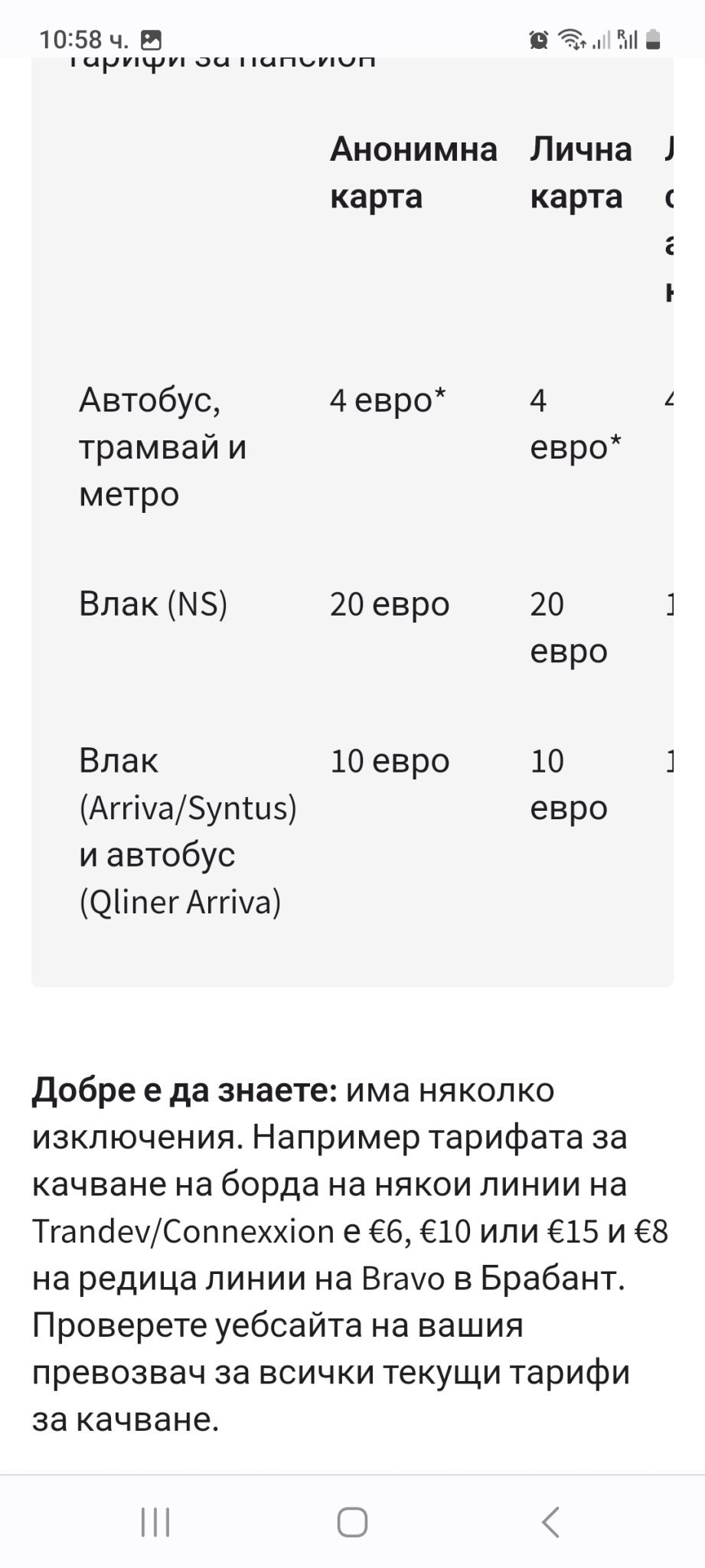Open the recent apps view
The width and height of the screenshot is (705, 1568).
(x=155, y=1522)
